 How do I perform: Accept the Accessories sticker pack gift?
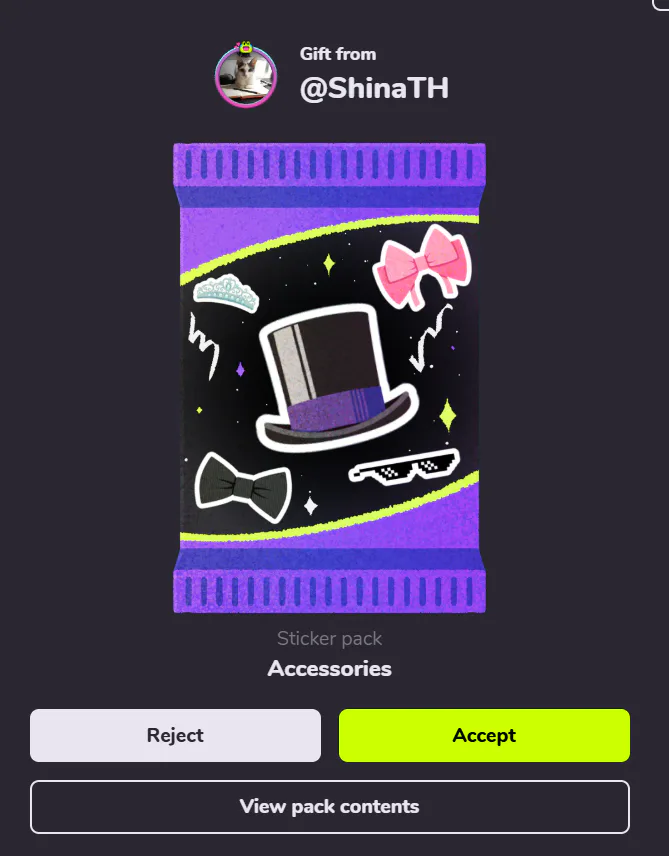[x=484, y=735]
